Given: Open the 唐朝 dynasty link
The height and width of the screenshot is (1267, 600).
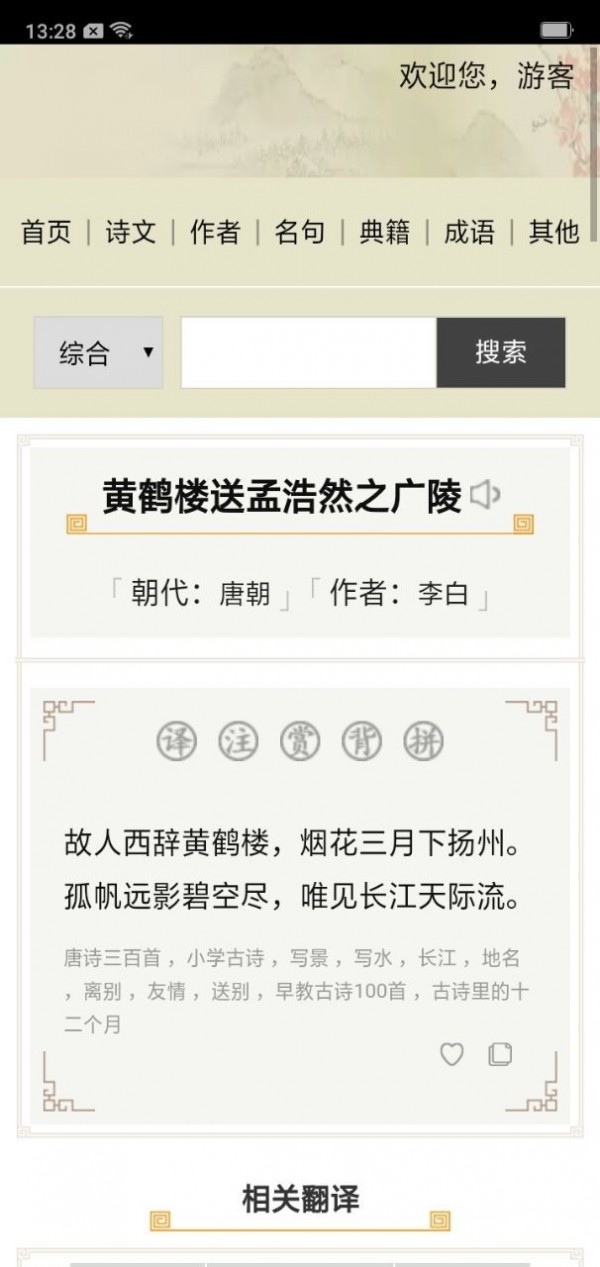Looking at the screenshot, I should click(x=245, y=596).
